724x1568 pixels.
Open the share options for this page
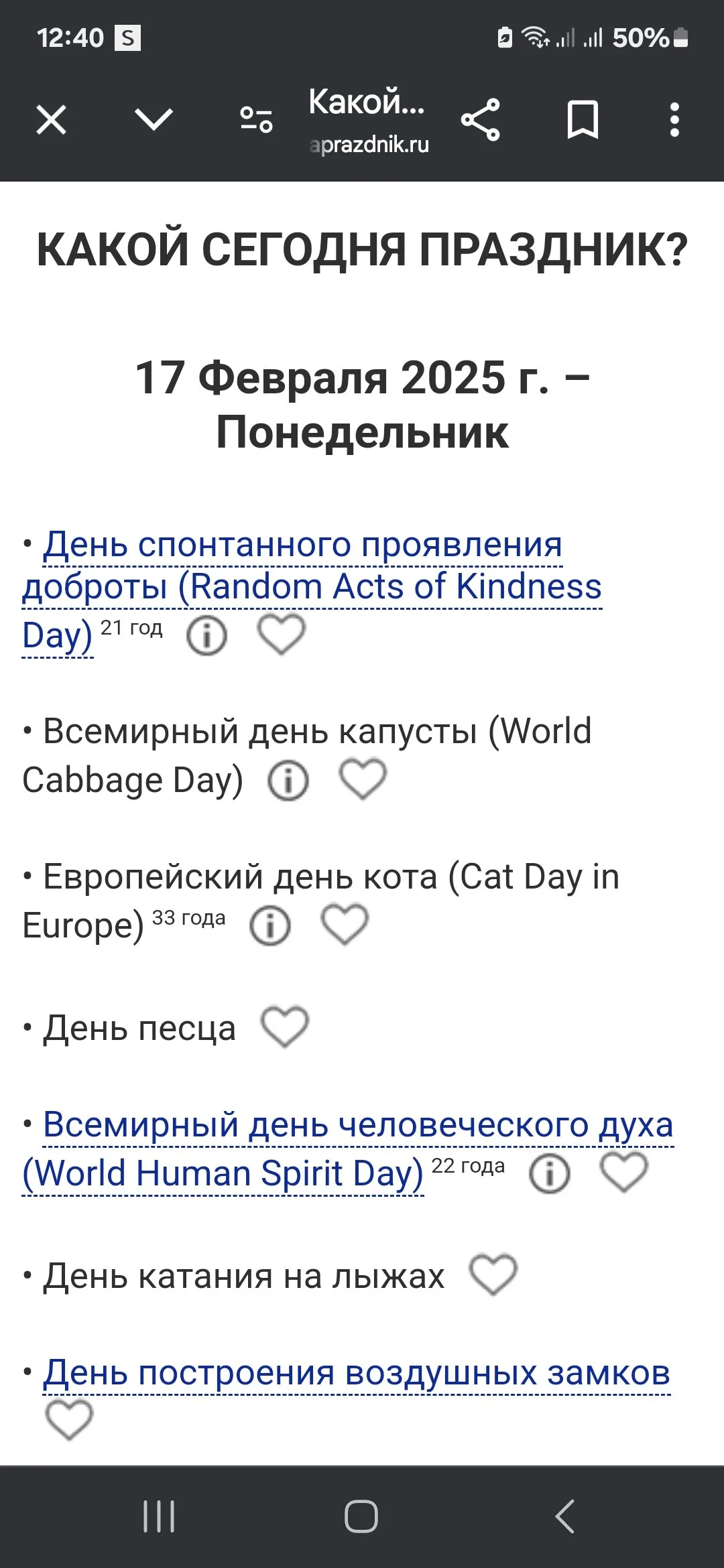[x=481, y=121]
